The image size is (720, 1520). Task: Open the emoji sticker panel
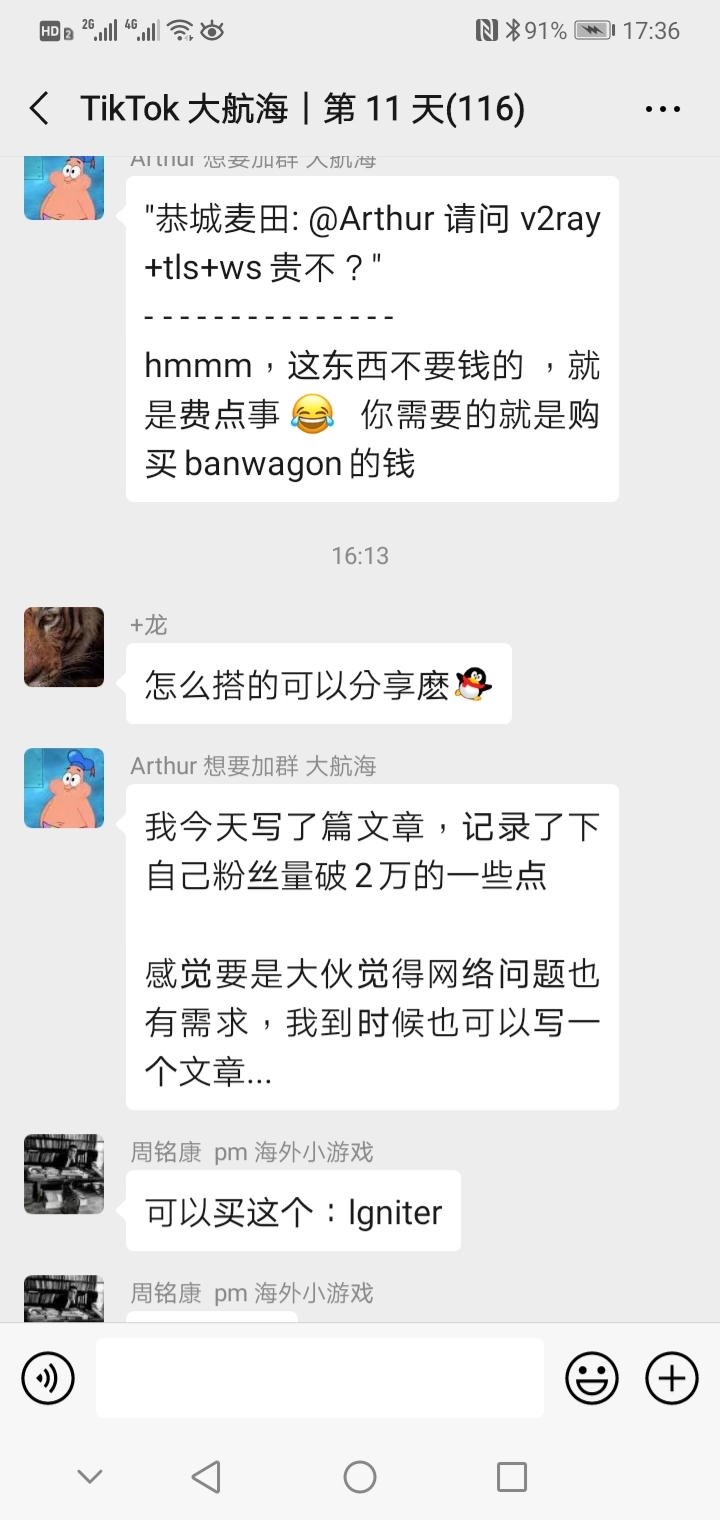(x=592, y=1378)
